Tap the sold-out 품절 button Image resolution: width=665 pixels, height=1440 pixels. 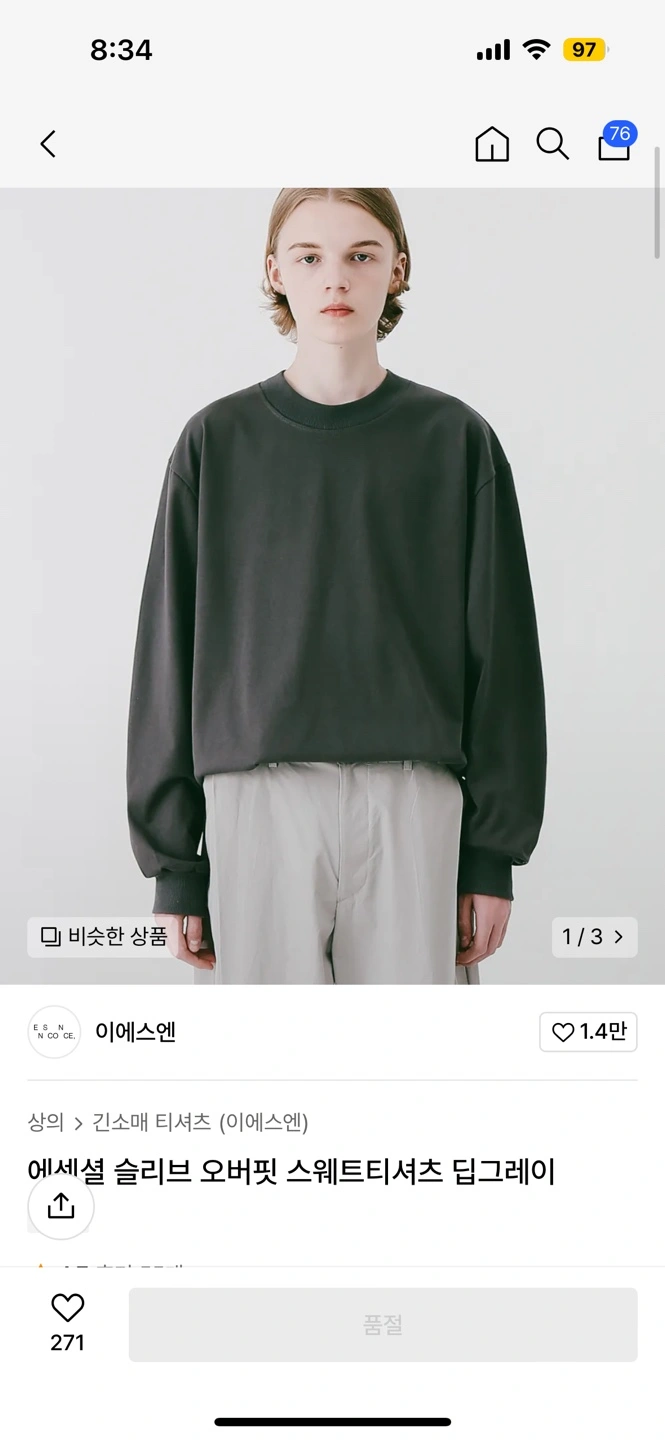pos(382,1324)
